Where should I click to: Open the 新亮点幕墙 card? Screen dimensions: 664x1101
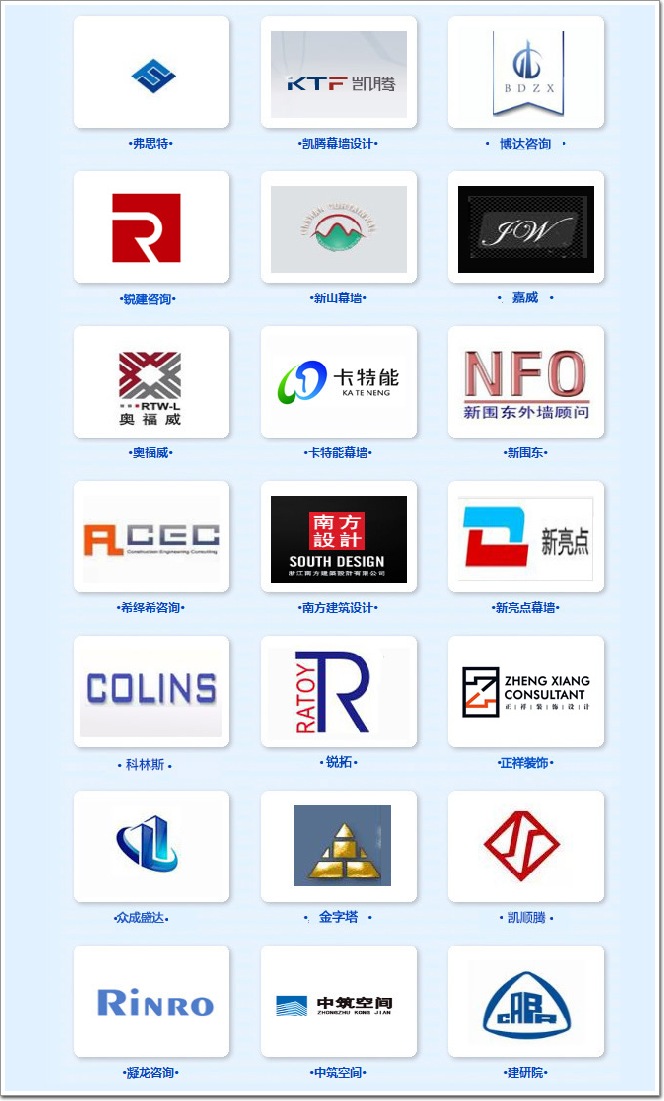click(x=526, y=537)
